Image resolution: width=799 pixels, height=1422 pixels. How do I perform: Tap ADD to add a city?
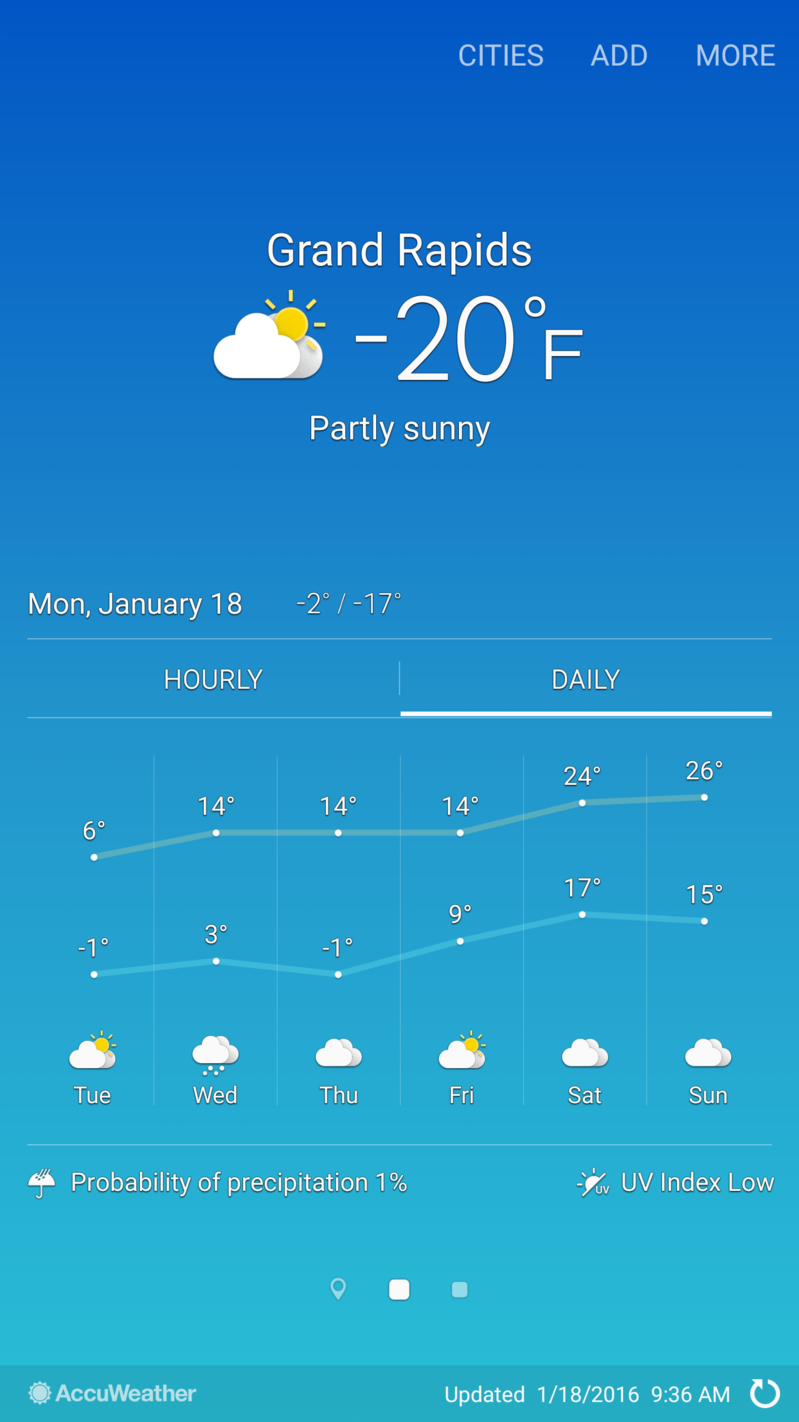click(619, 55)
